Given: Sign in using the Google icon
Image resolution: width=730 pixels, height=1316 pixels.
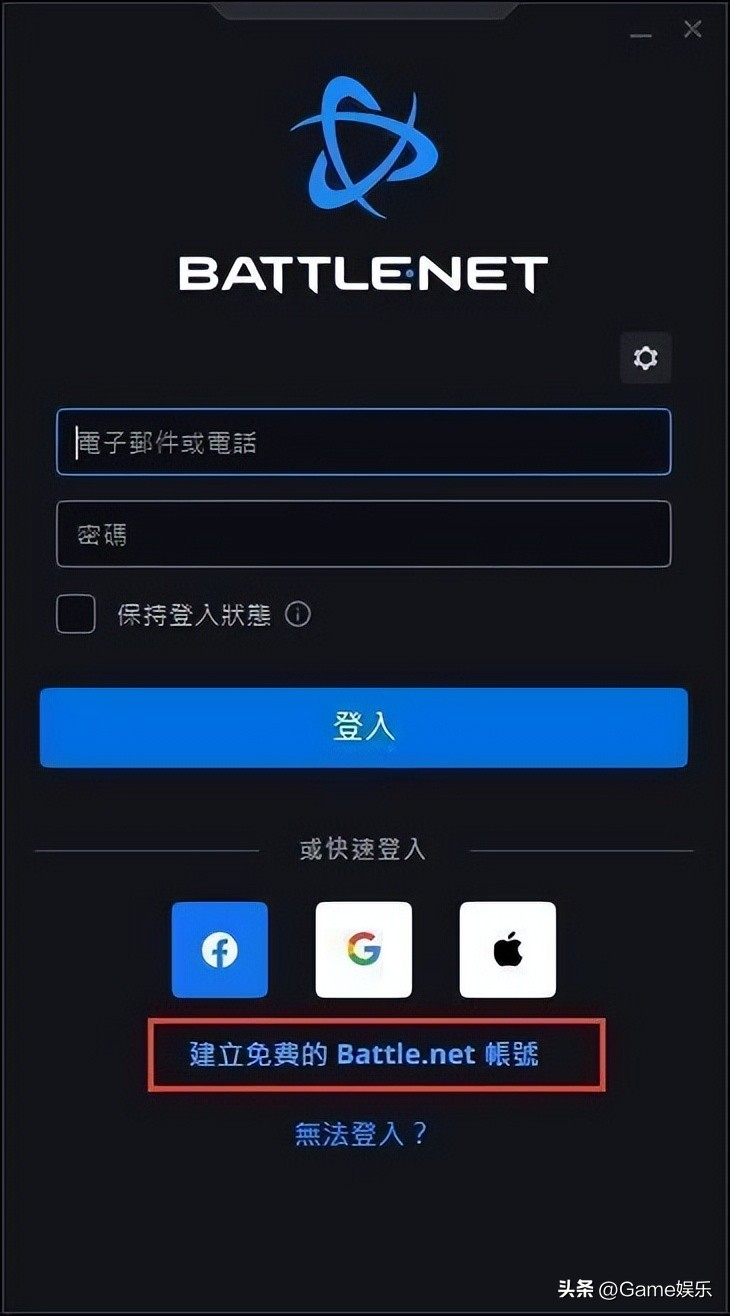Looking at the screenshot, I should pyautogui.click(x=363, y=950).
